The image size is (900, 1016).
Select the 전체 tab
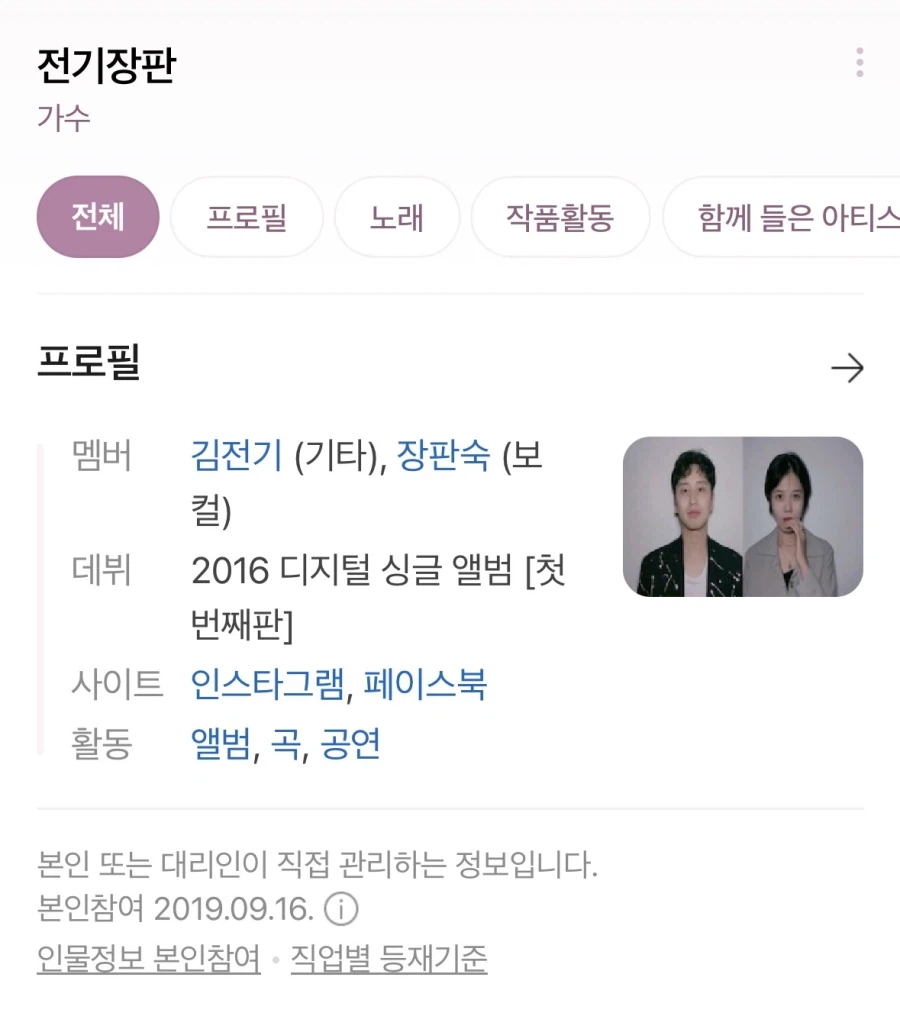(x=97, y=216)
